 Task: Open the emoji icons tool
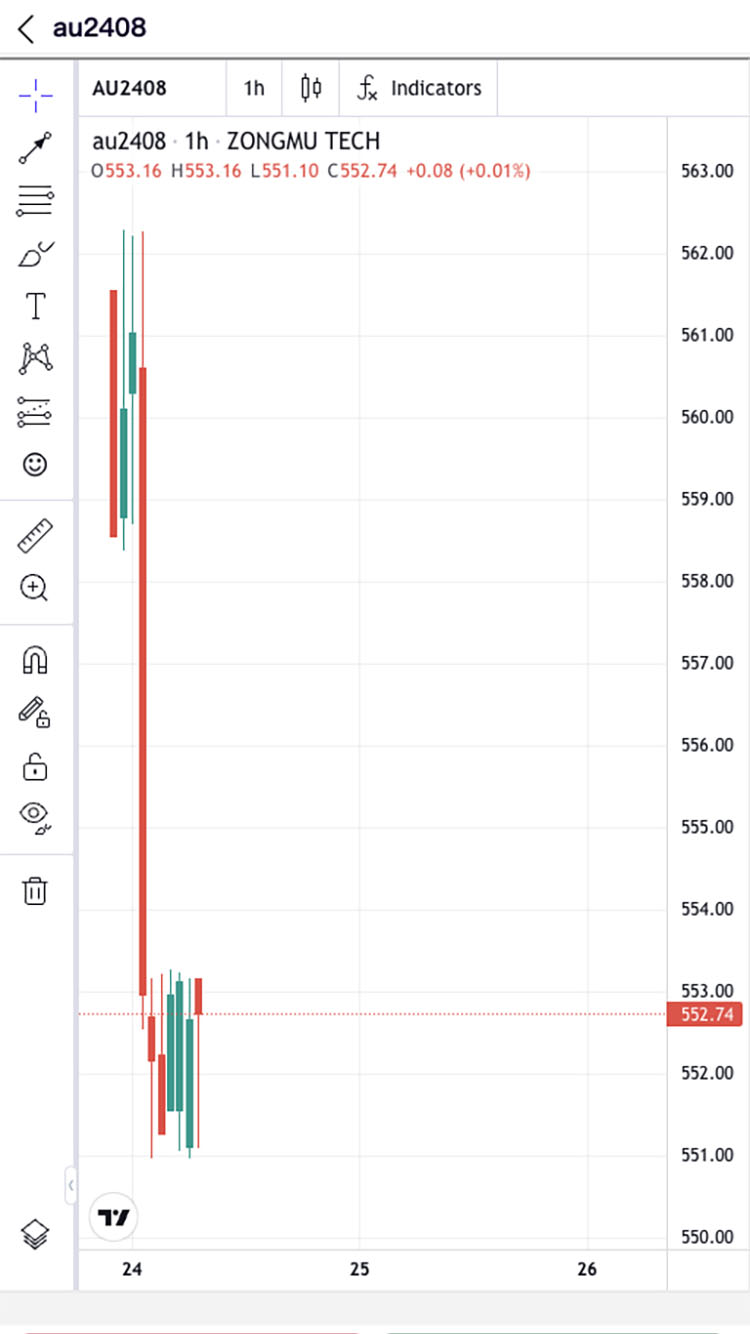[x=35, y=464]
